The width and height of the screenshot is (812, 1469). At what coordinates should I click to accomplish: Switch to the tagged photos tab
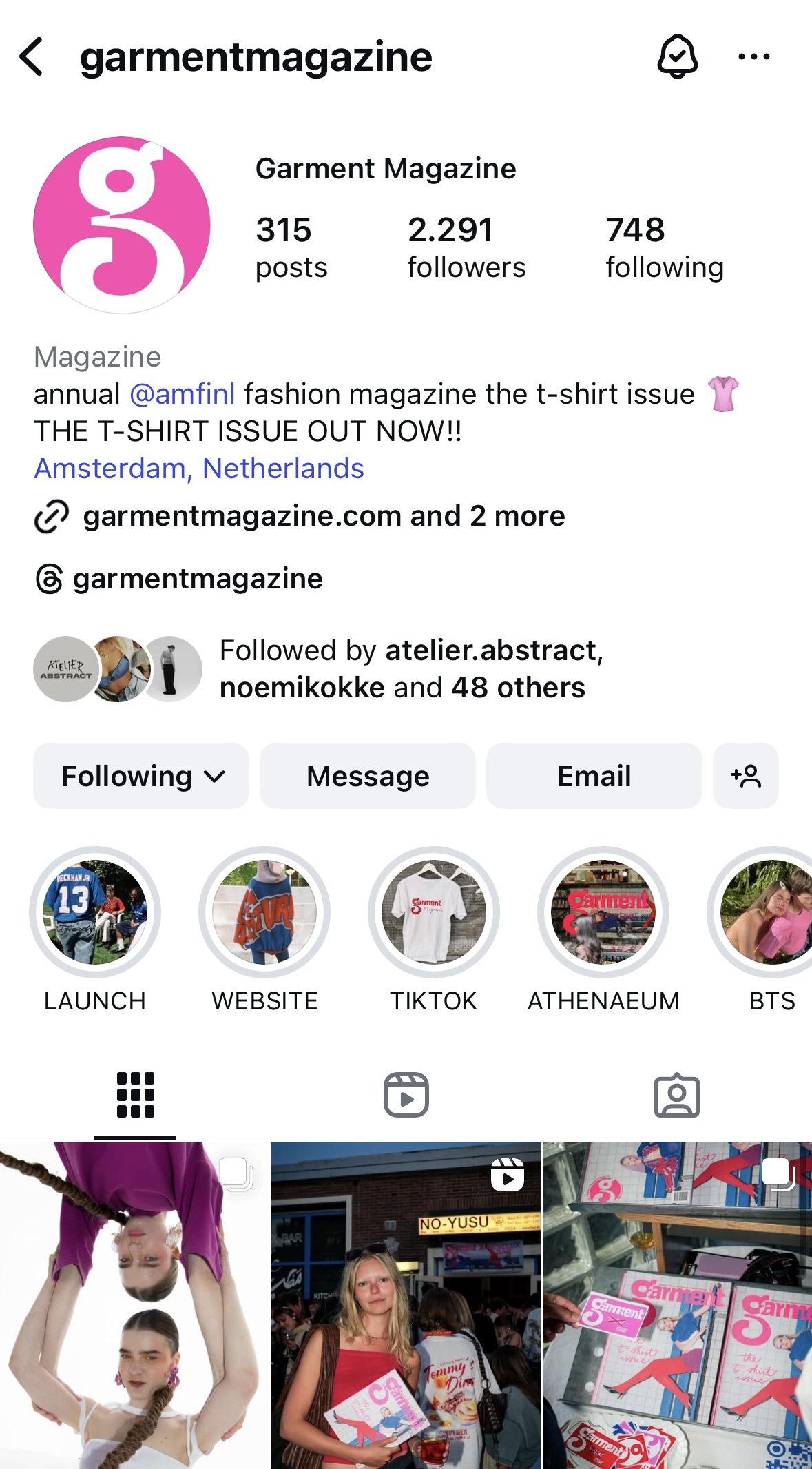[x=677, y=1095]
